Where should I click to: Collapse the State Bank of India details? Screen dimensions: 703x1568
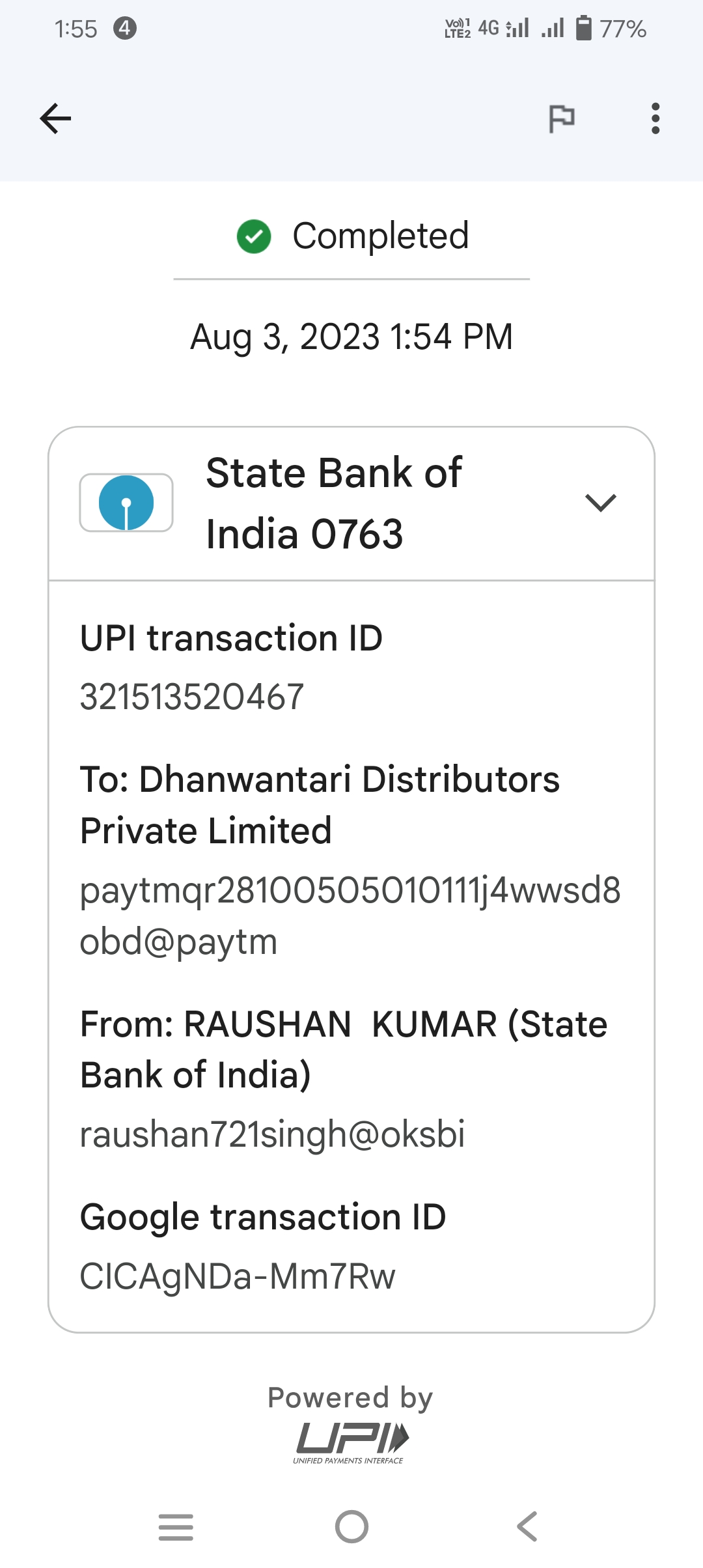click(600, 503)
